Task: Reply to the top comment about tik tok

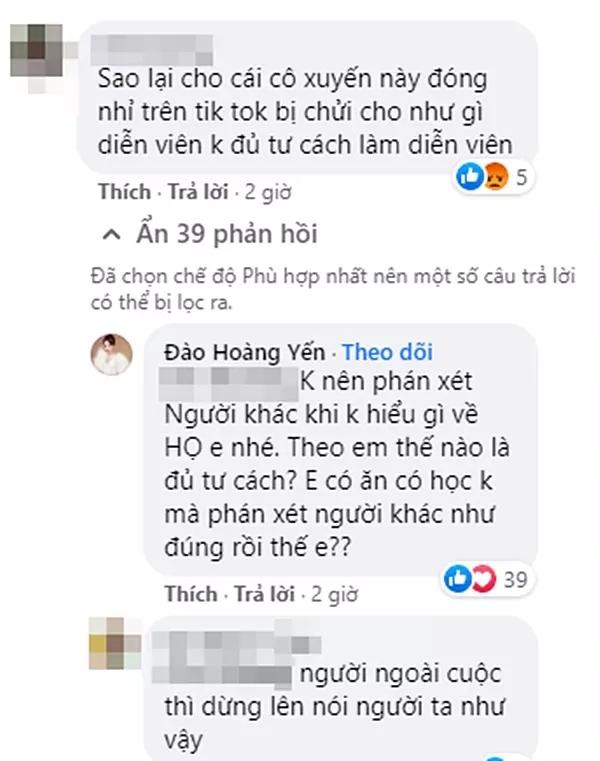Action: coord(193,191)
